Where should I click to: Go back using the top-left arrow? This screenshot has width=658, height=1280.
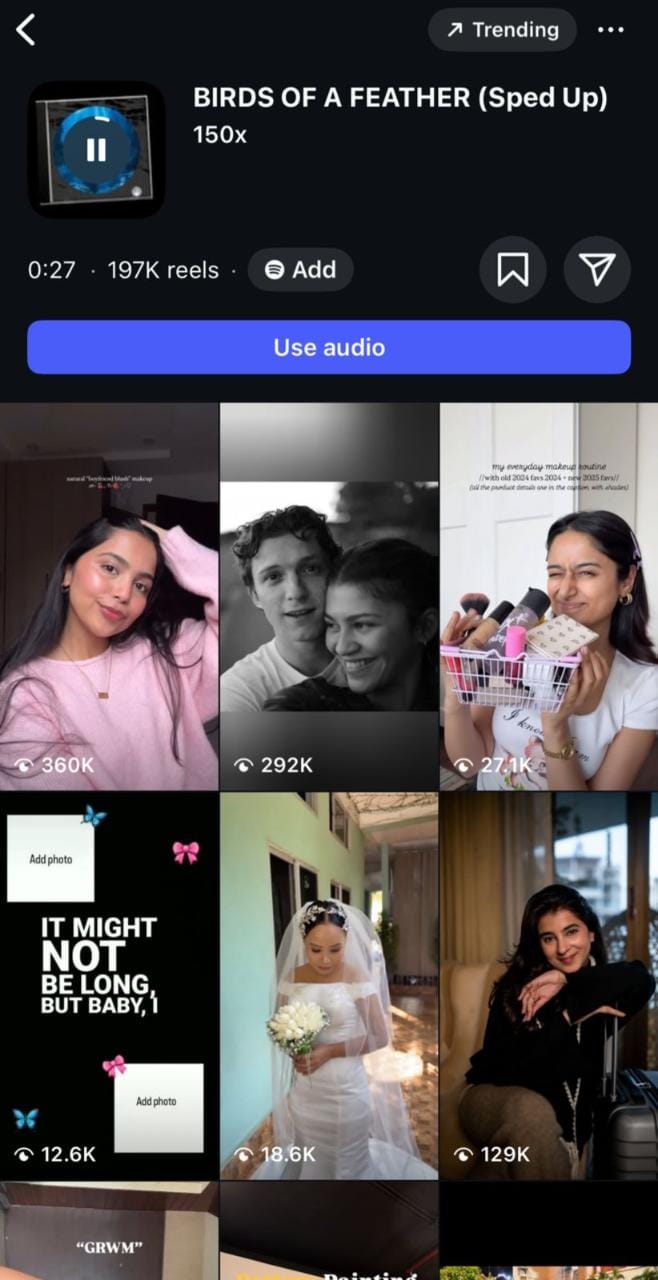click(x=26, y=30)
